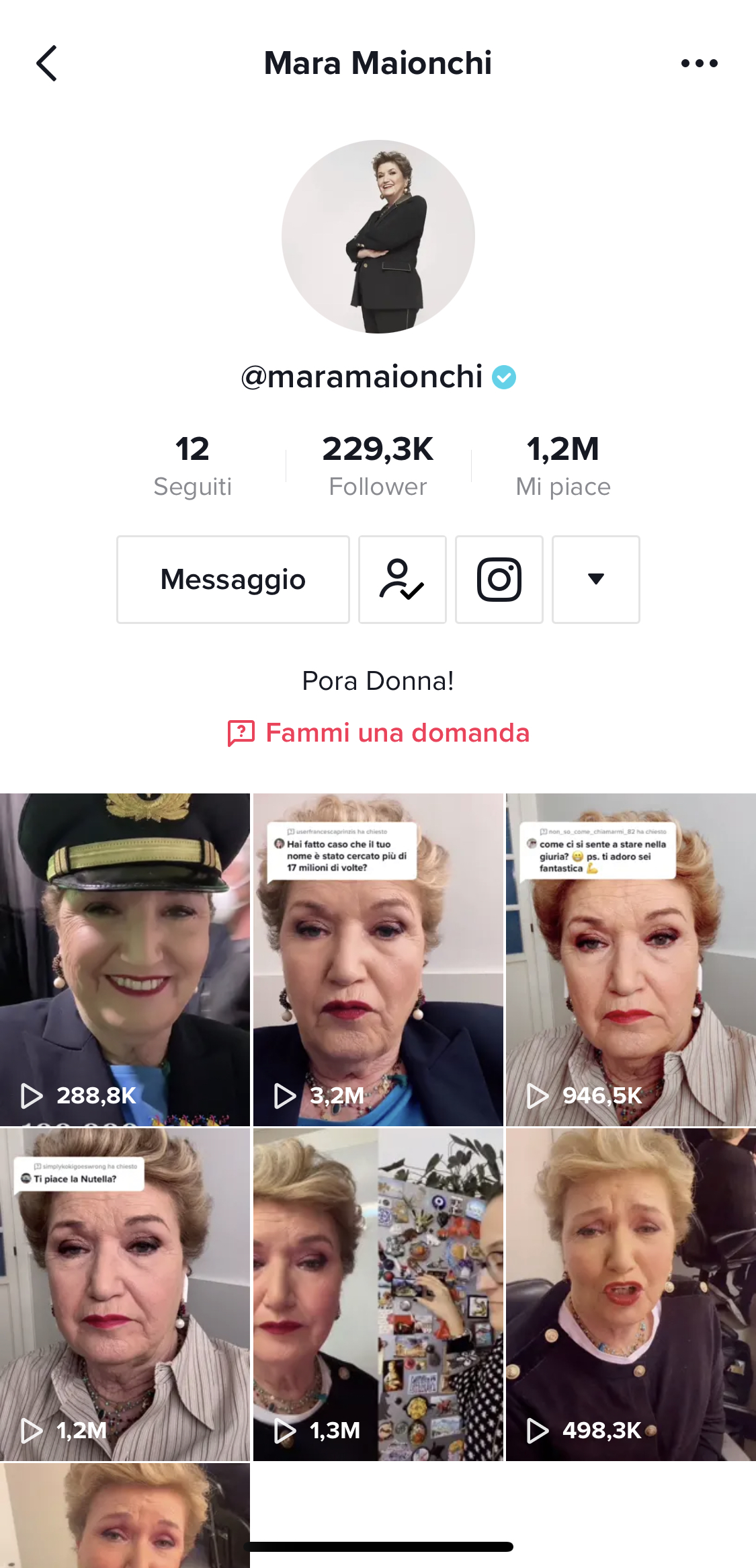
Task: View the Seguiti list
Action: (192, 465)
